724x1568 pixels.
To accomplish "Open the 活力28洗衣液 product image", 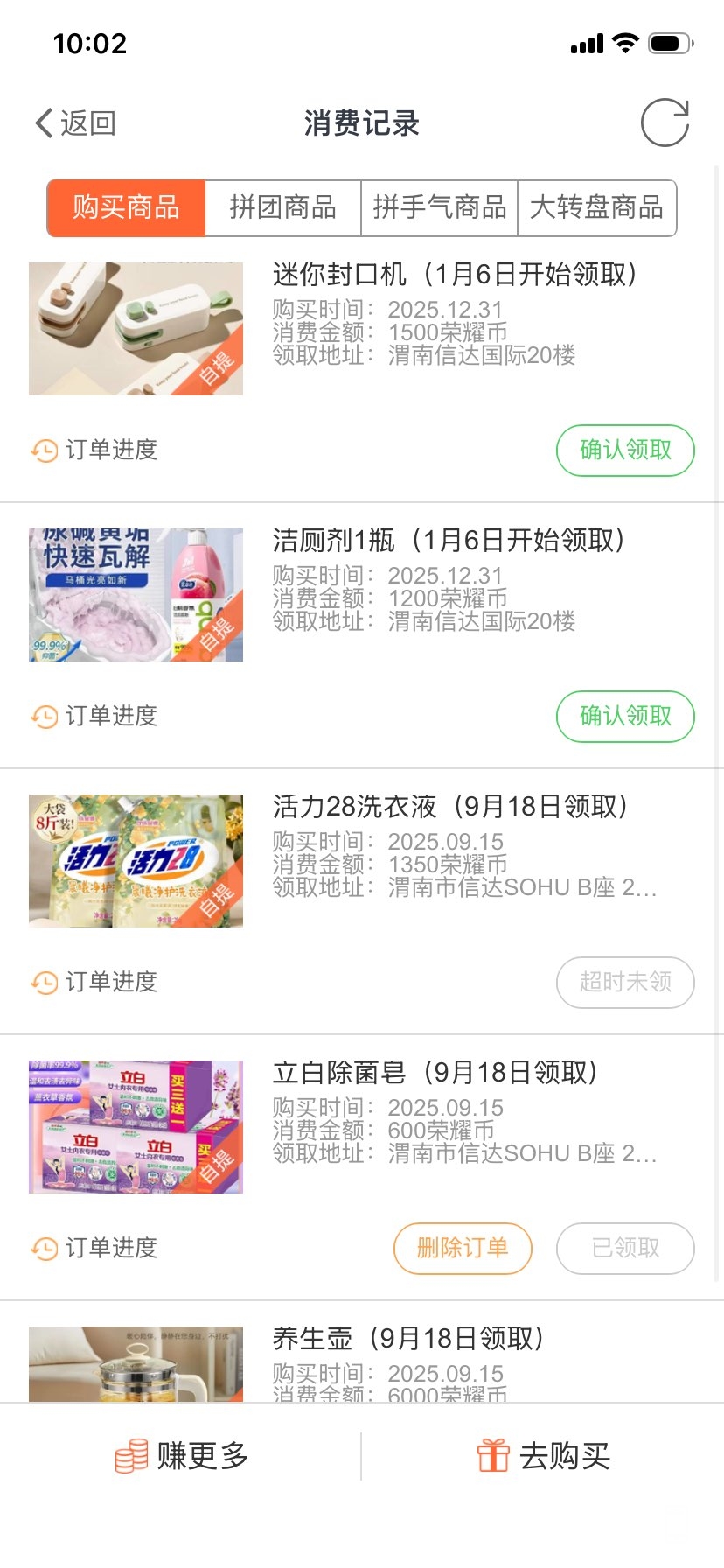I will (136, 861).
